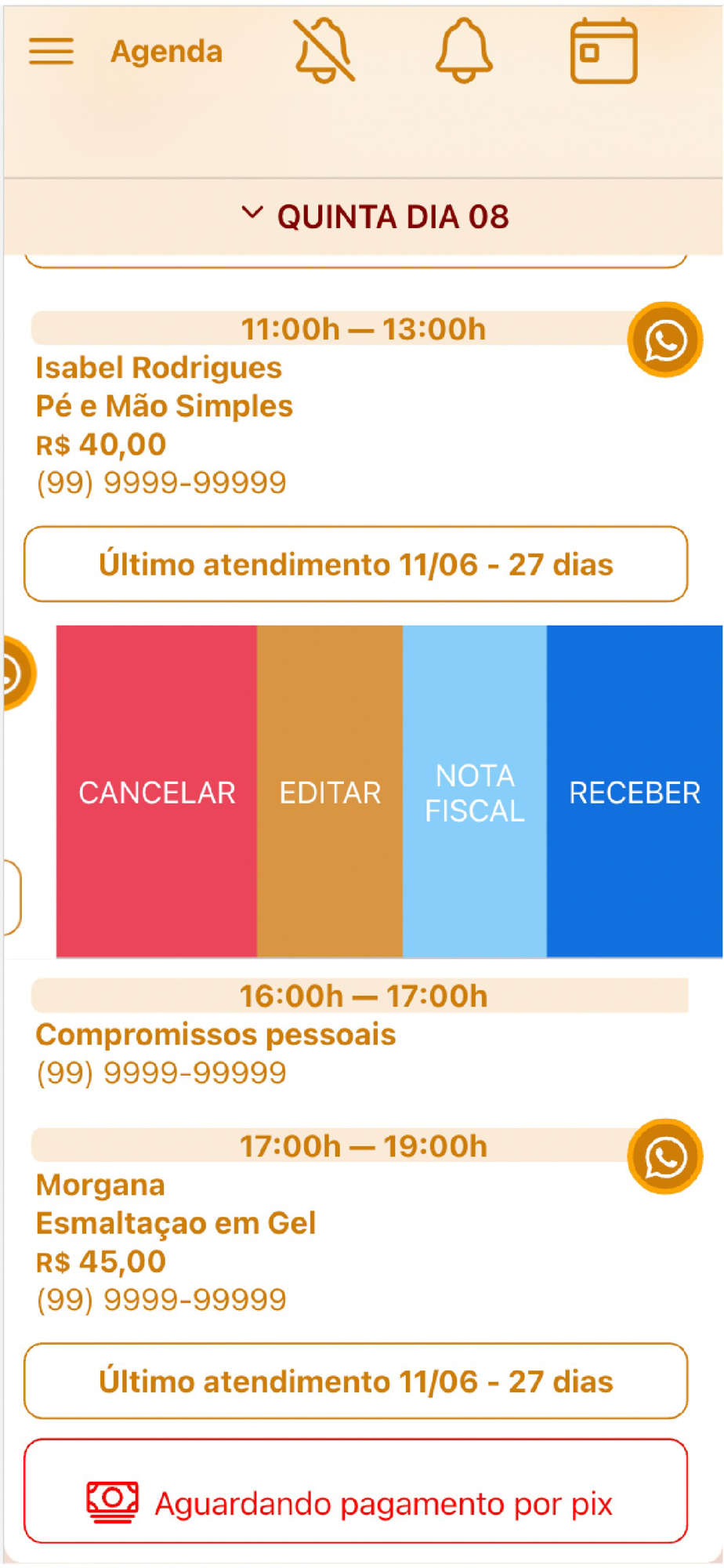Issue a NOTA FISCAL
The height and width of the screenshot is (1568, 724).
click(x=475, y=792)
